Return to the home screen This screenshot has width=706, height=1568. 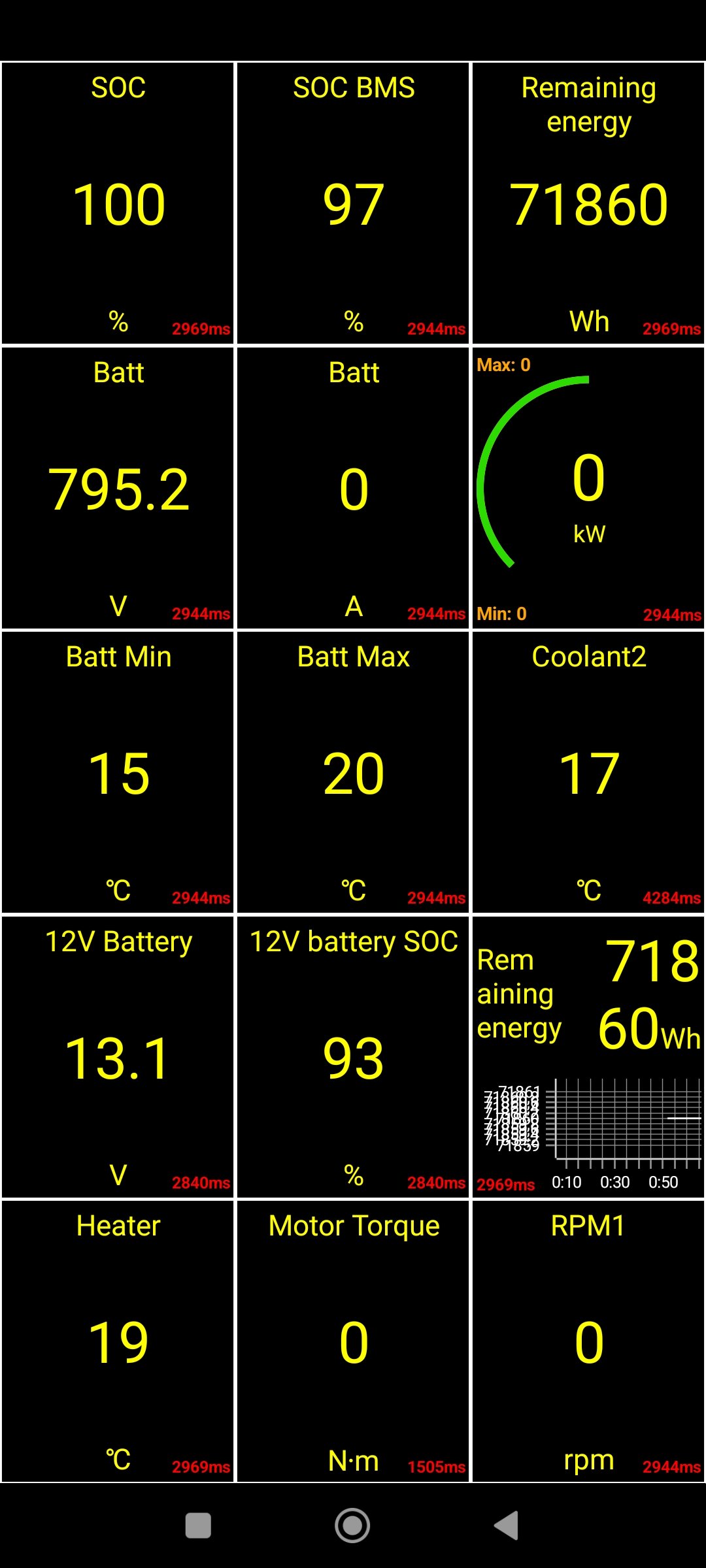coord(352,1526)
